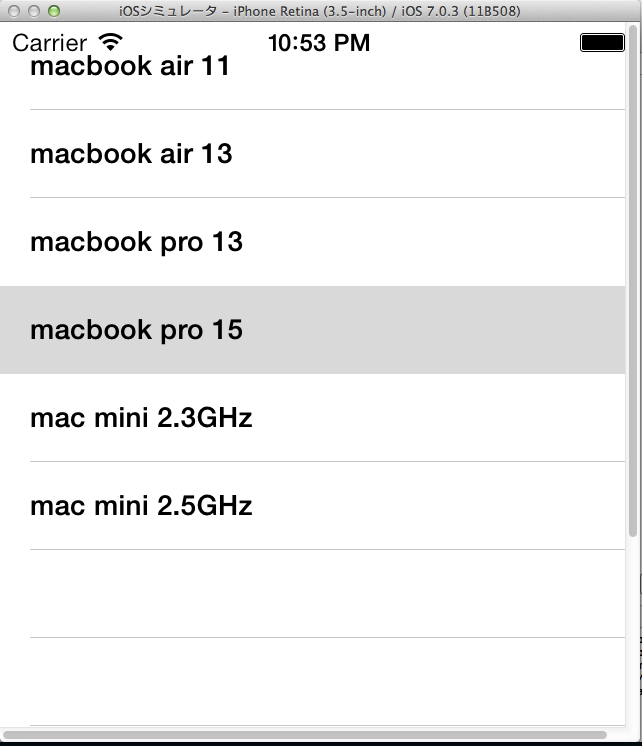Select mac mini 2.5GHz in the list

tap(141, 506)
